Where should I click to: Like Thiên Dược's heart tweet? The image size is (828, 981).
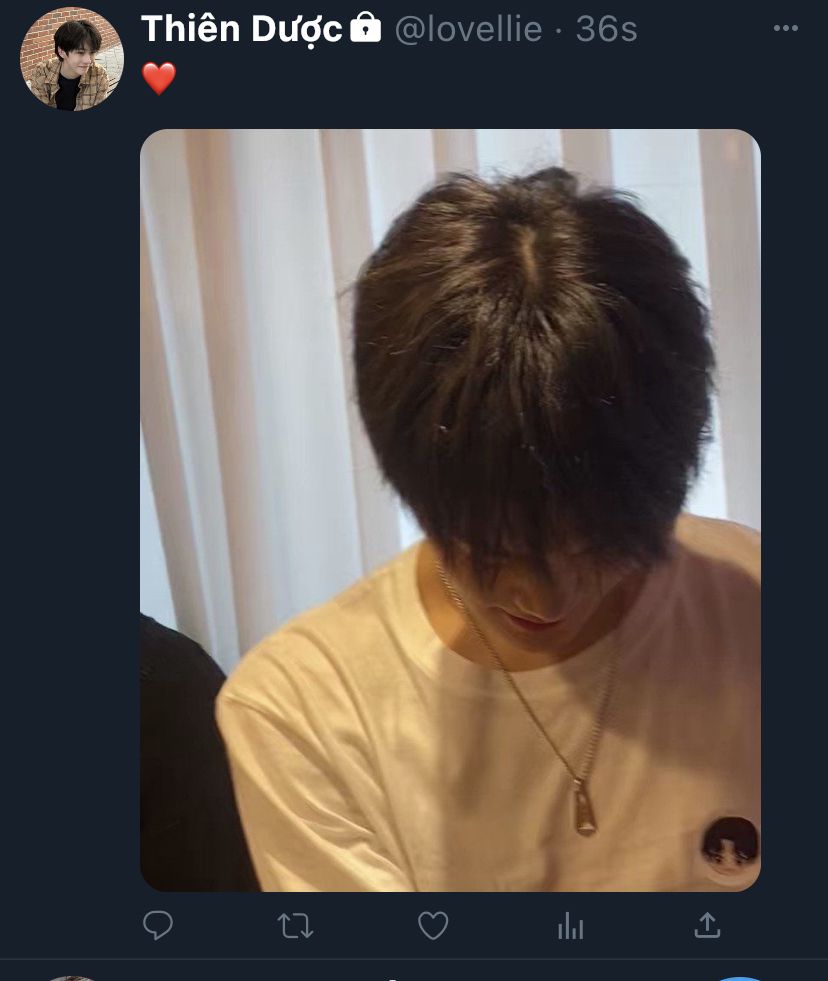coord(433,925)
